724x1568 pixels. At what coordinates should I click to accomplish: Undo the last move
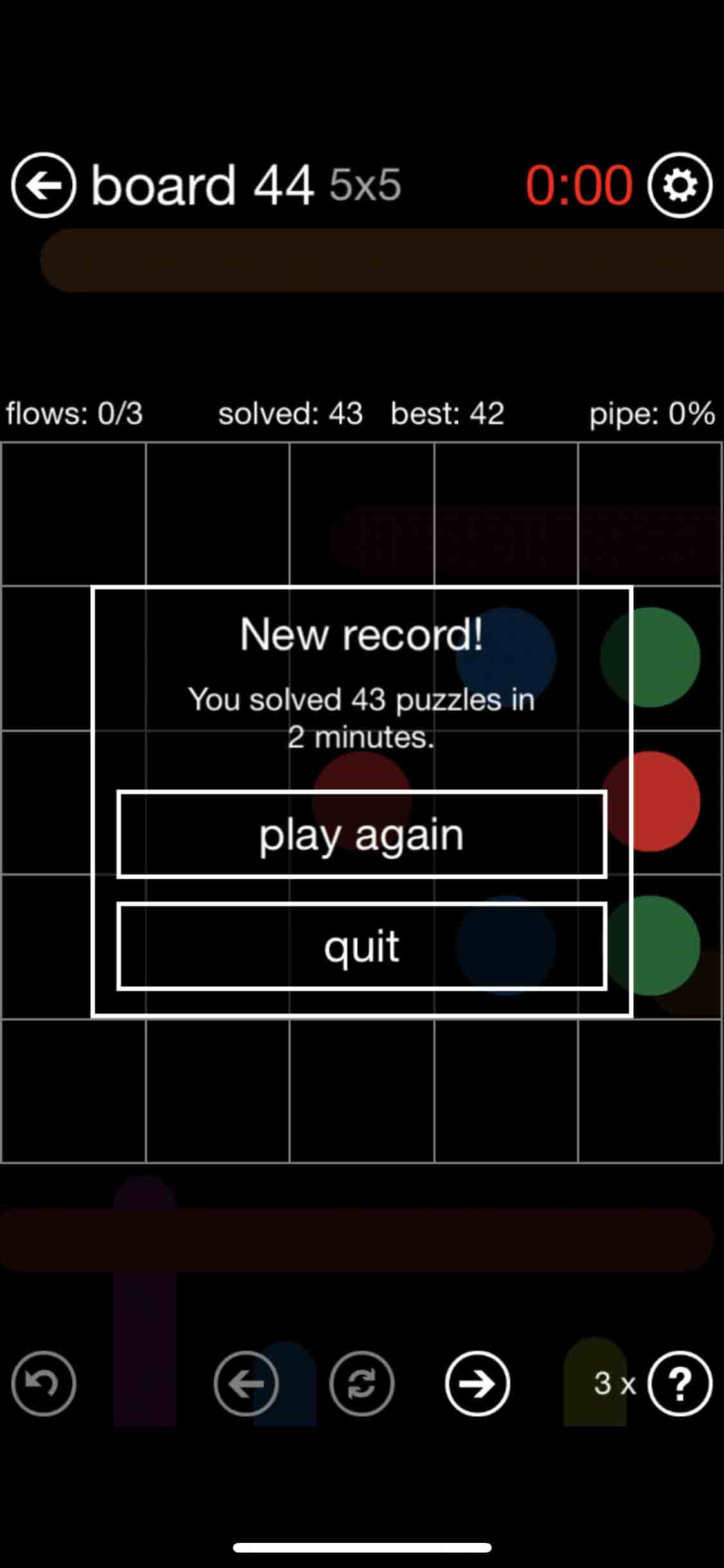click(x=44, y=1383)
